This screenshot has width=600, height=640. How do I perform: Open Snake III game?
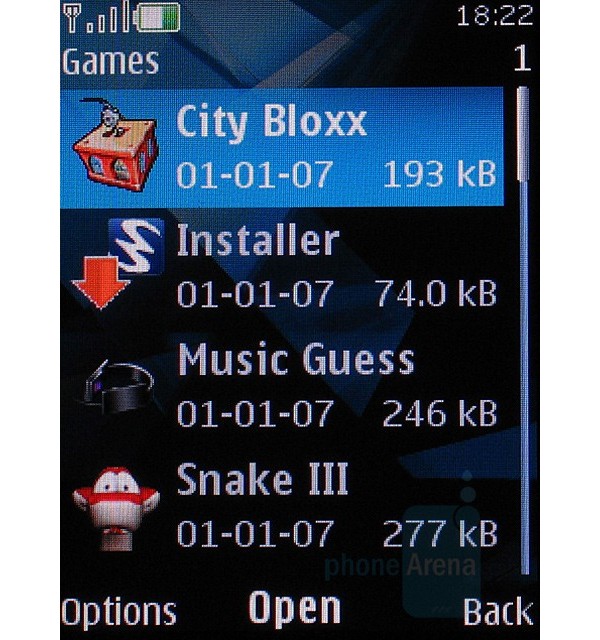tap(285, 505)
